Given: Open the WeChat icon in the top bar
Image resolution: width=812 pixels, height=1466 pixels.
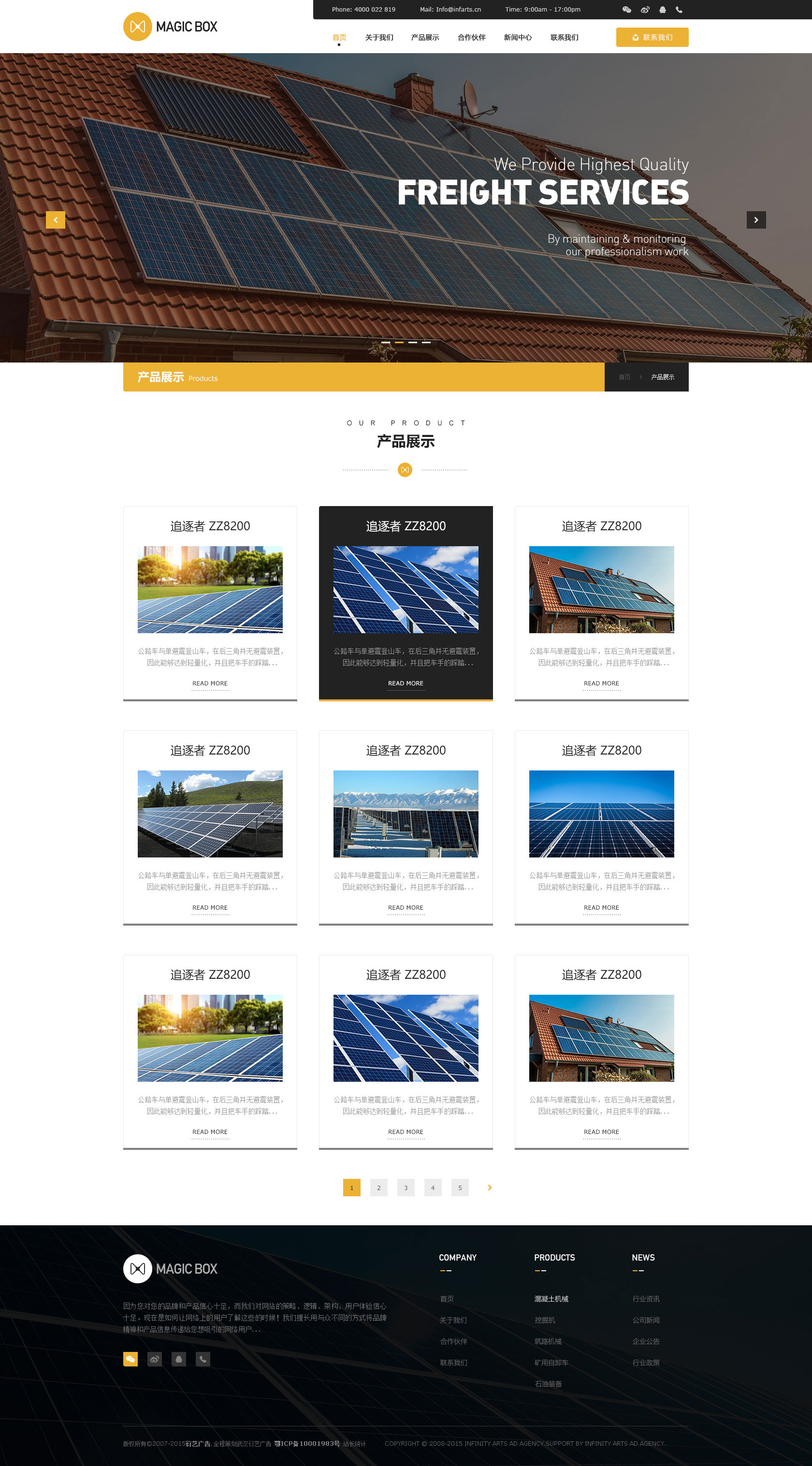Looking at the screenshot, I should (x=626, y=10).
